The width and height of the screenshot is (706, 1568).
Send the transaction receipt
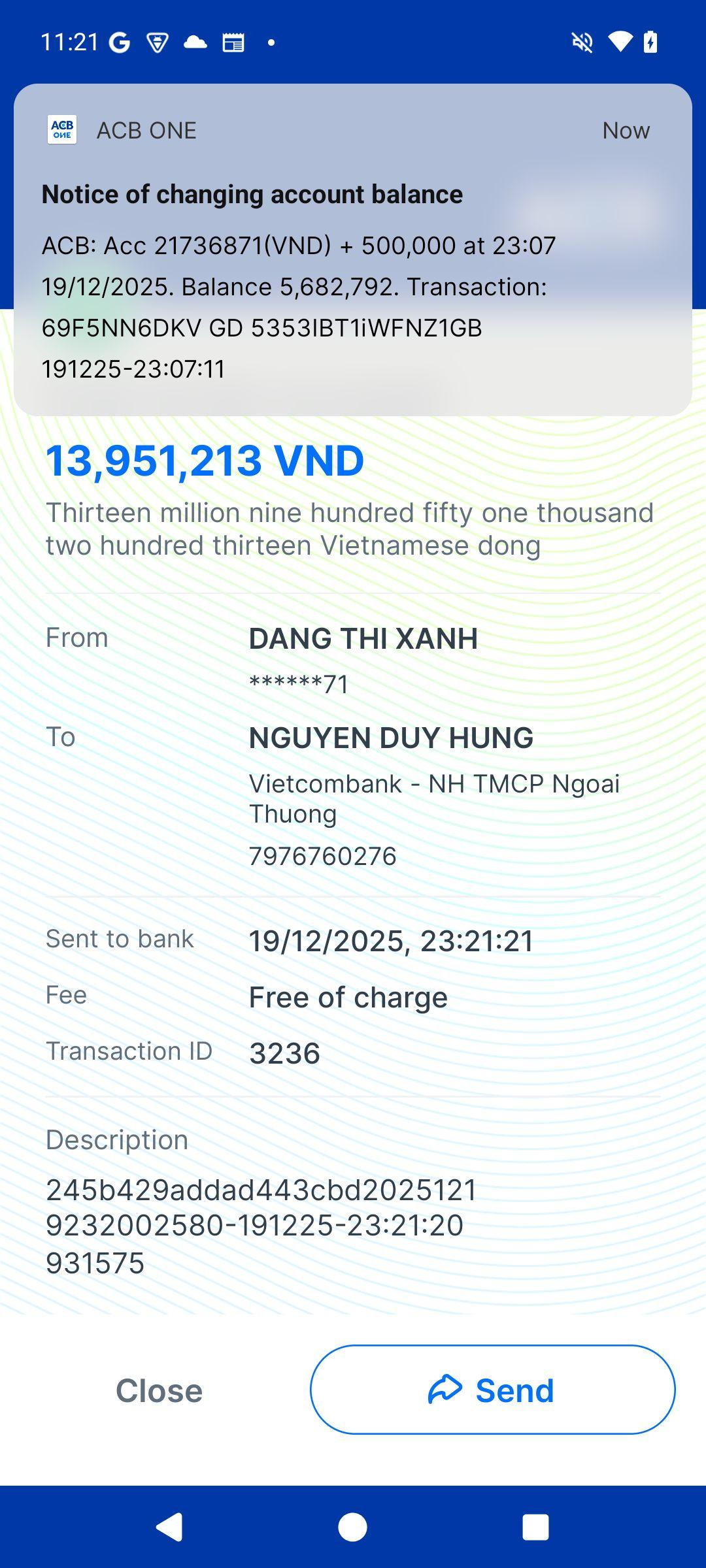[x=492, y=1390]
